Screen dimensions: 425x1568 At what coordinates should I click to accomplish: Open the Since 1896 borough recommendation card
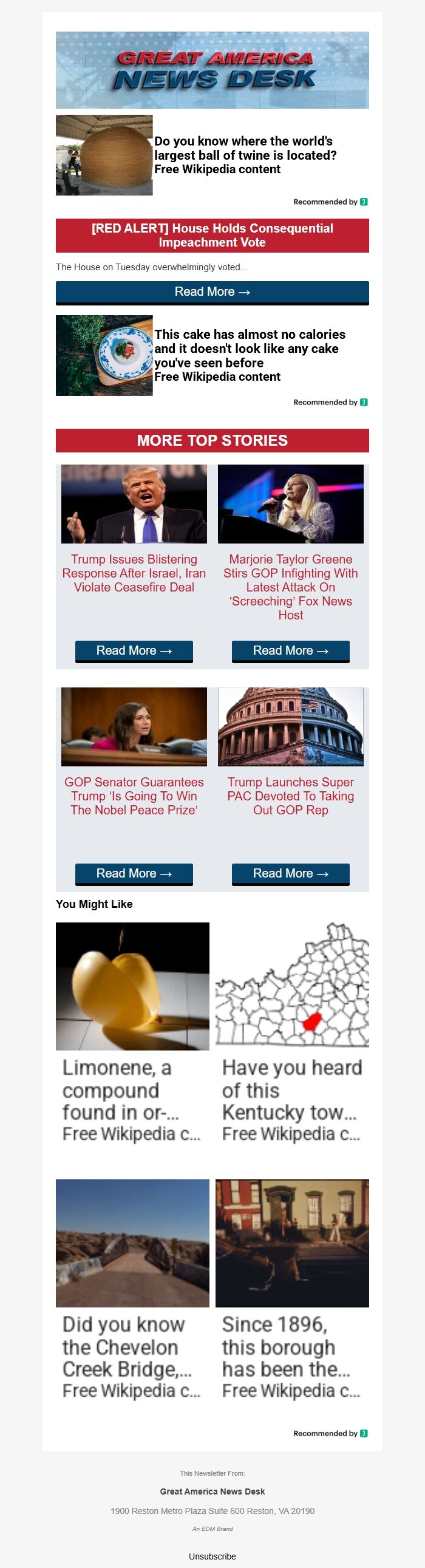point(292,1290)
